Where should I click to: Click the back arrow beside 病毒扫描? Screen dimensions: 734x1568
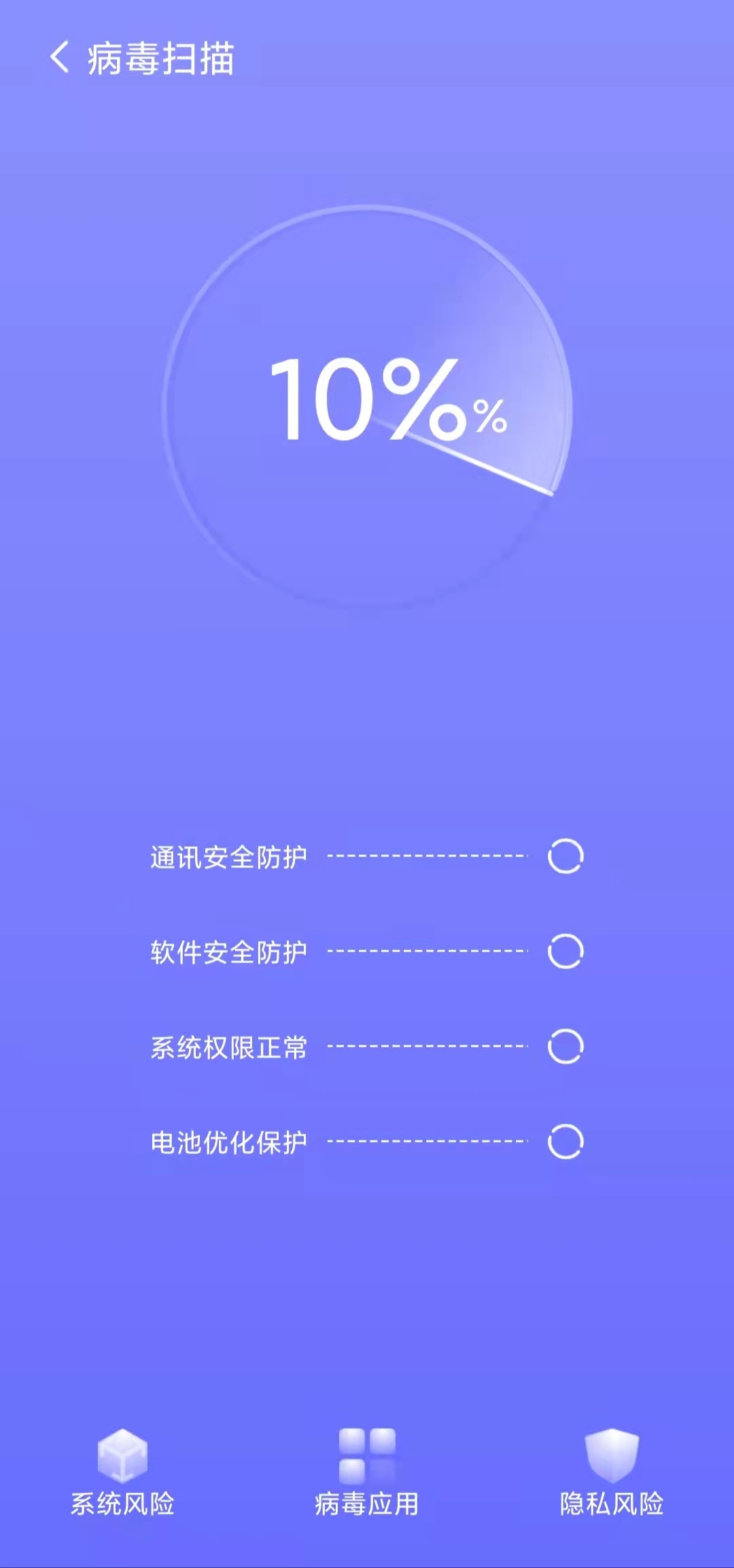[60, 57]
